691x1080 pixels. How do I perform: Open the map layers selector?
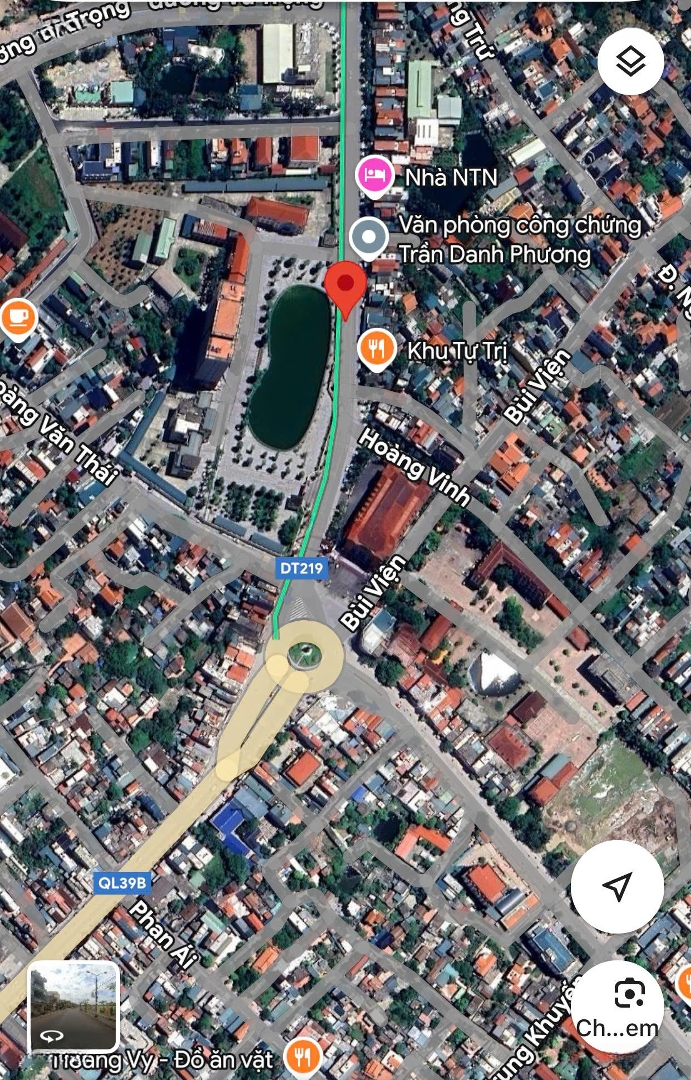(x=631, y=63)
